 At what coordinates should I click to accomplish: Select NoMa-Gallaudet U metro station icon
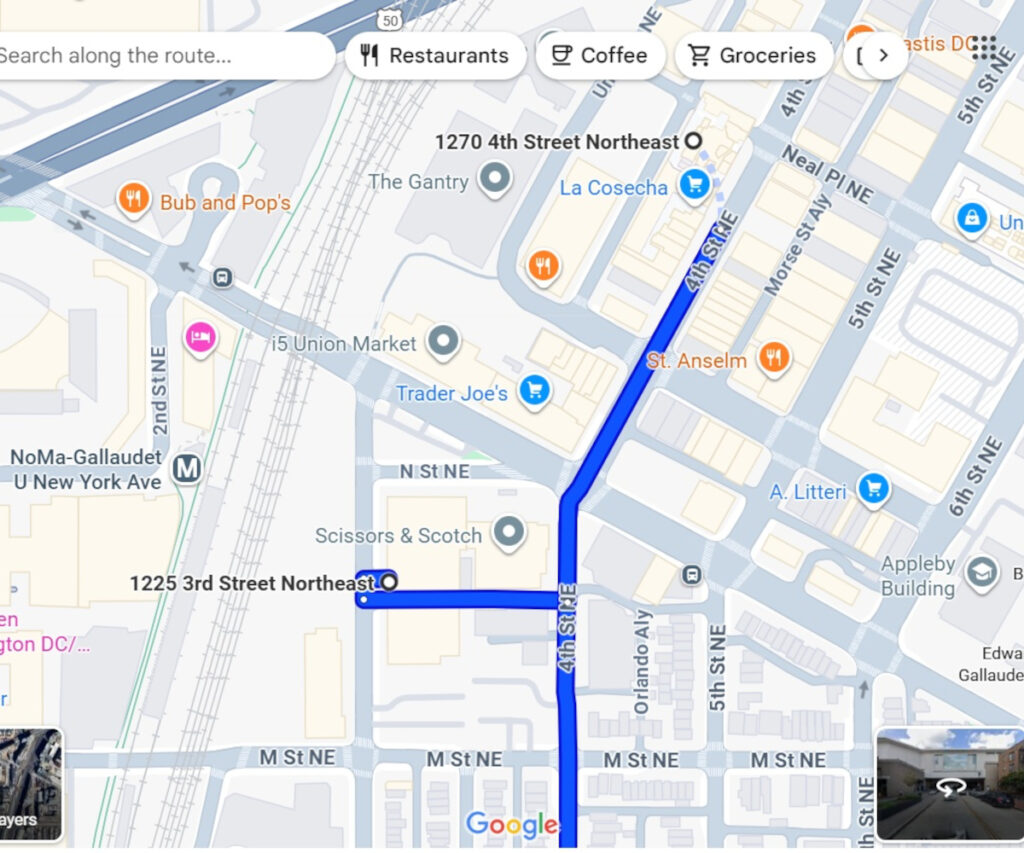pos(186,469)
